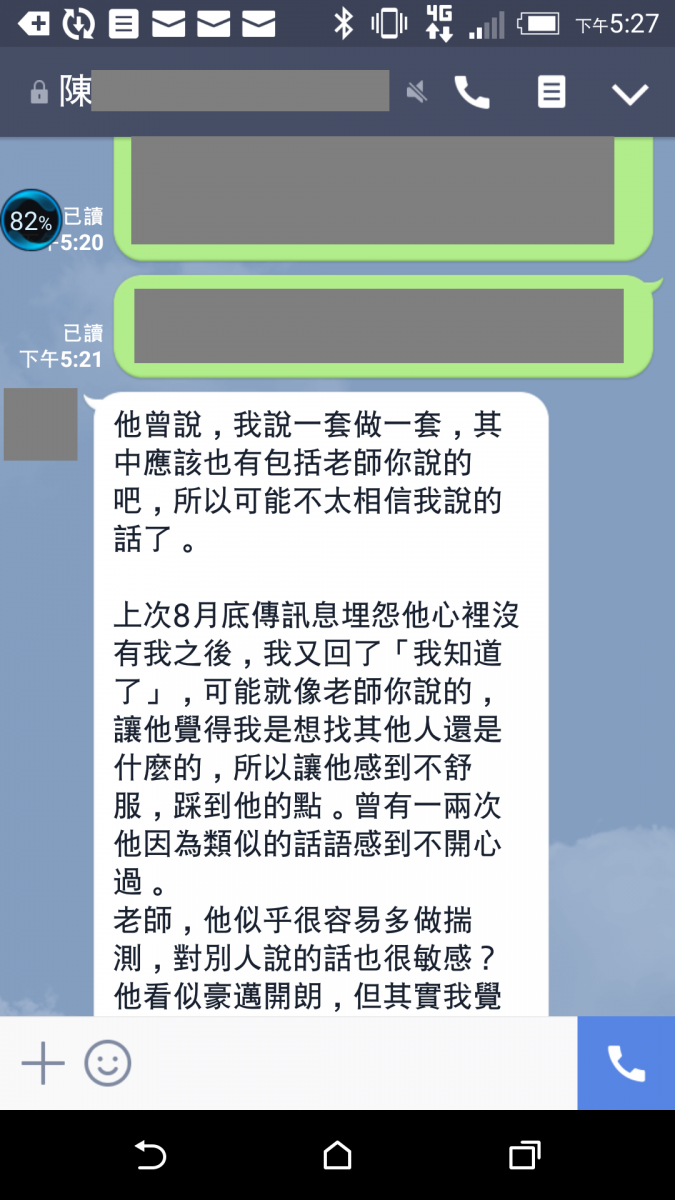Open the notes icon in the header
This screenshot has width=675, height=1200.
click(x=551, y=93)
